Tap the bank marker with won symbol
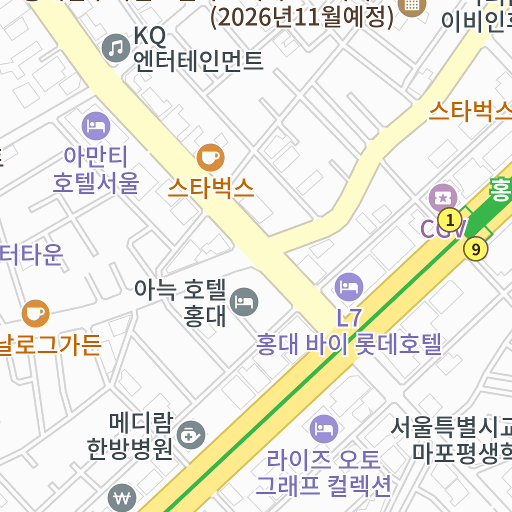 122,498
